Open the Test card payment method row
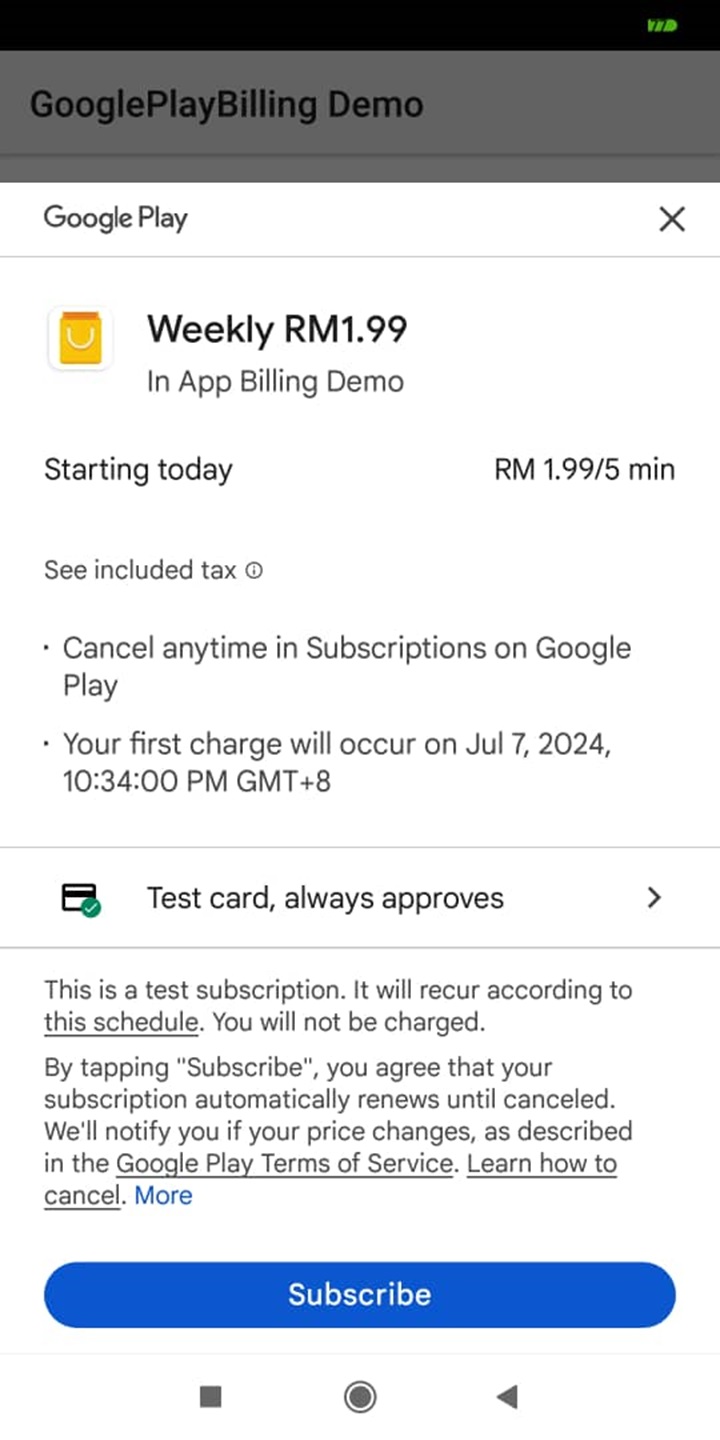Viewport: 720px width, 1440px height. [360, 898]
